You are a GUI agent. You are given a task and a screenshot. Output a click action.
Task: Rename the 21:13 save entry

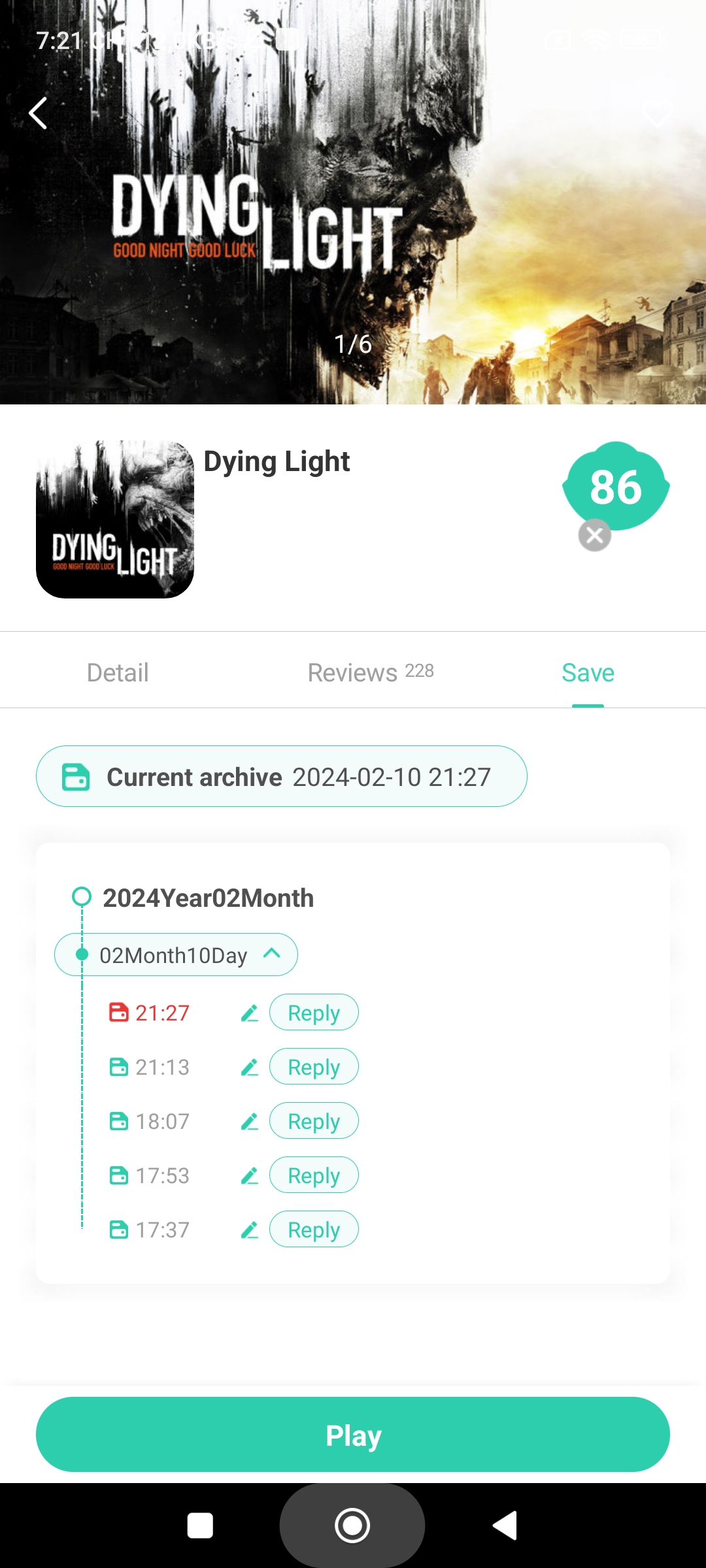tap(250, 1068)
